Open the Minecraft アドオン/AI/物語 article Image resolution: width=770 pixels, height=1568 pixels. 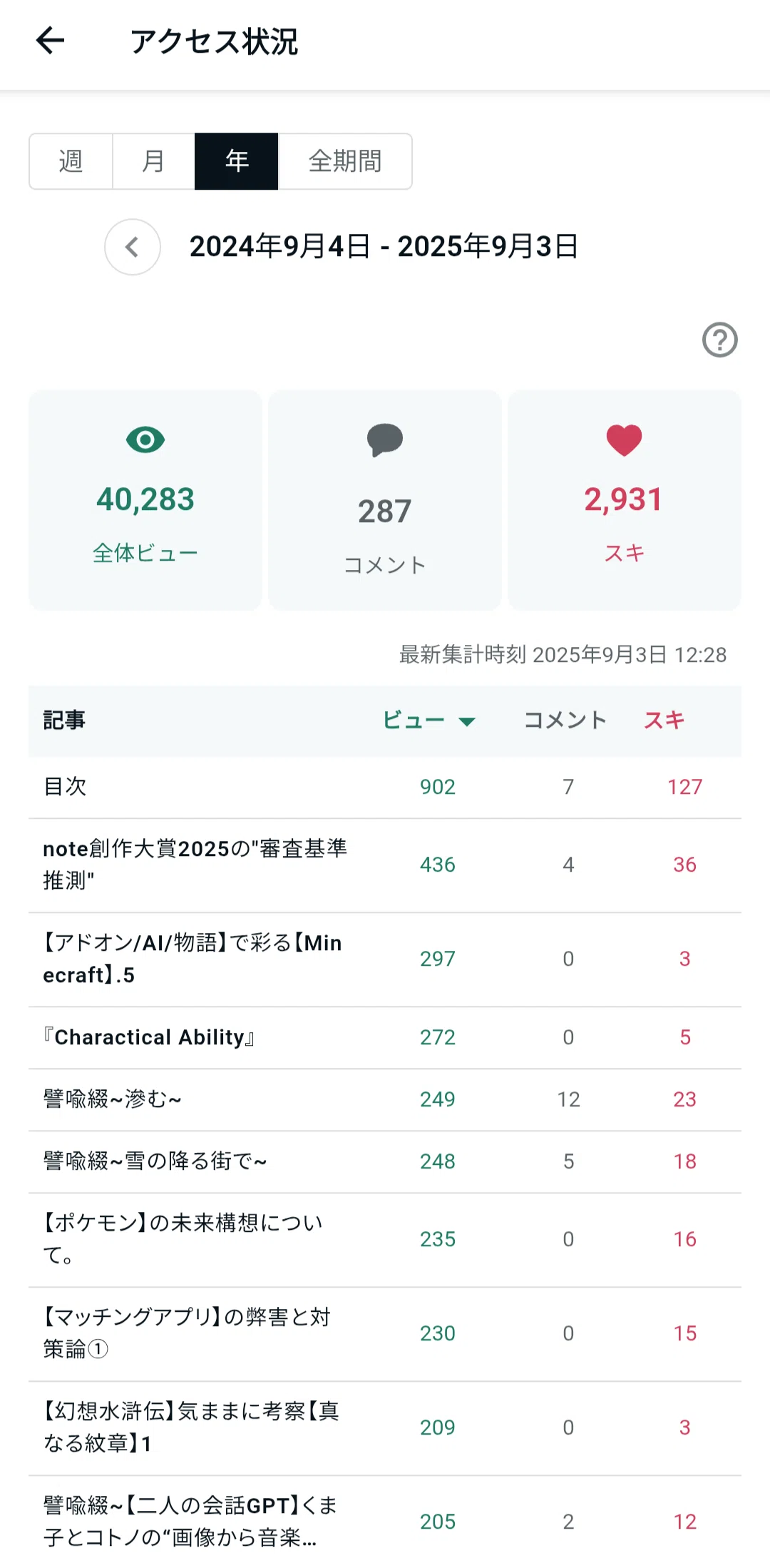click(385, 959)
